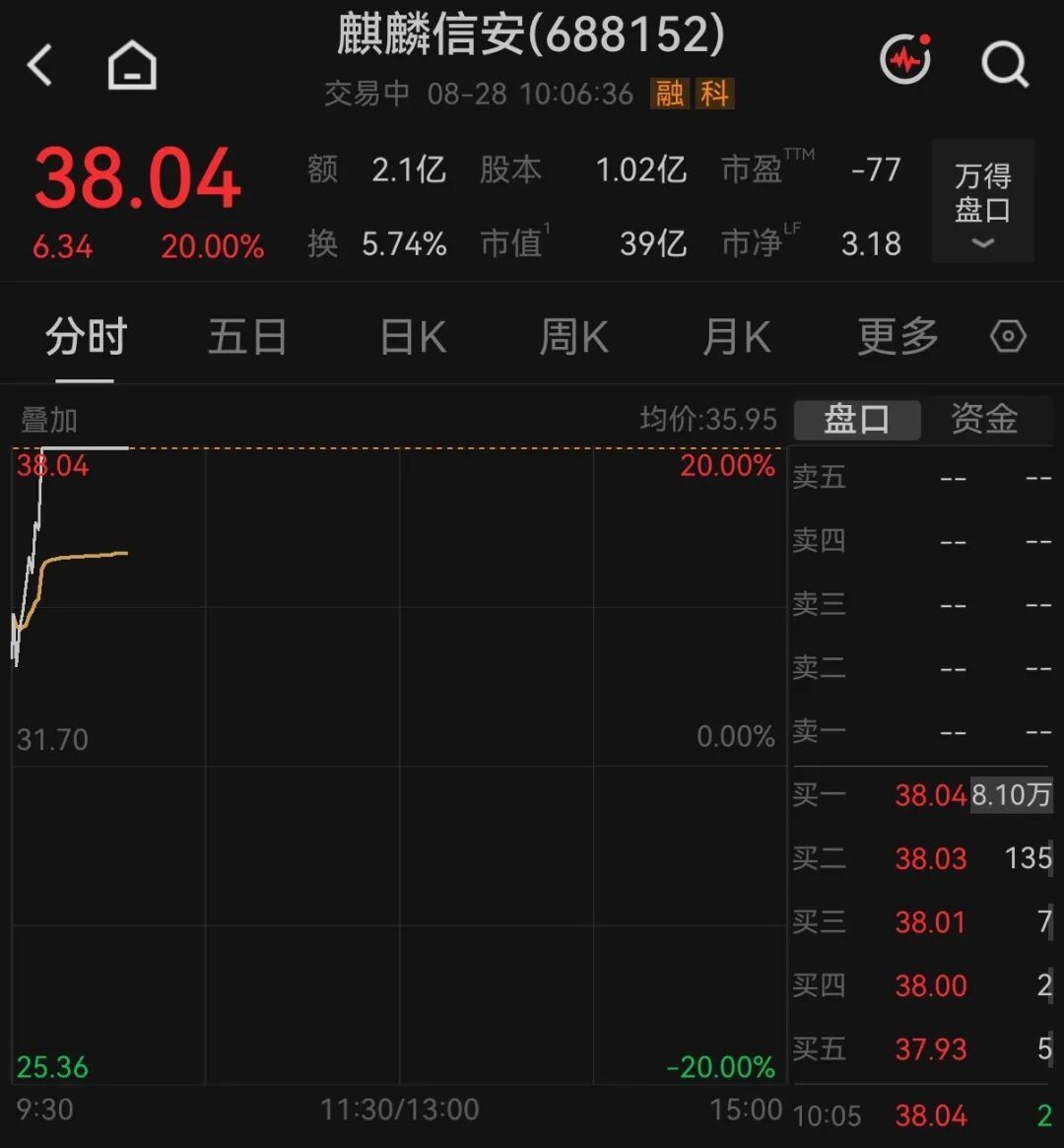
Task: Expand the 万得盘口 dropdown
Action: coord(983,201)
